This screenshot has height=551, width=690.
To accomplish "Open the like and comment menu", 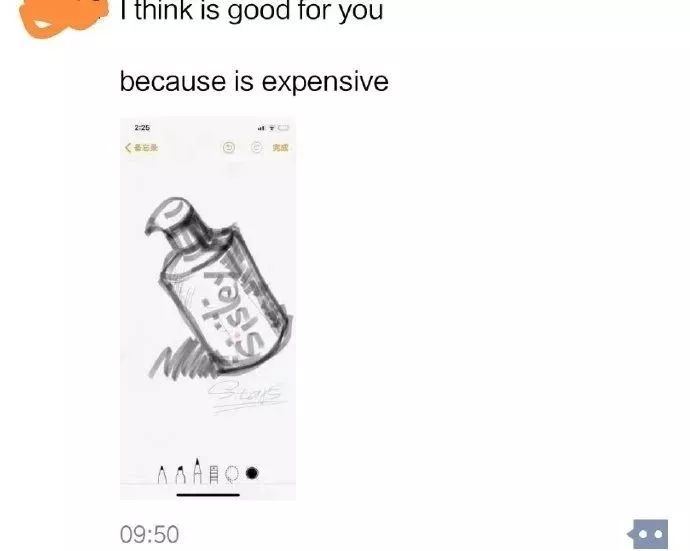I will [647, 534].
